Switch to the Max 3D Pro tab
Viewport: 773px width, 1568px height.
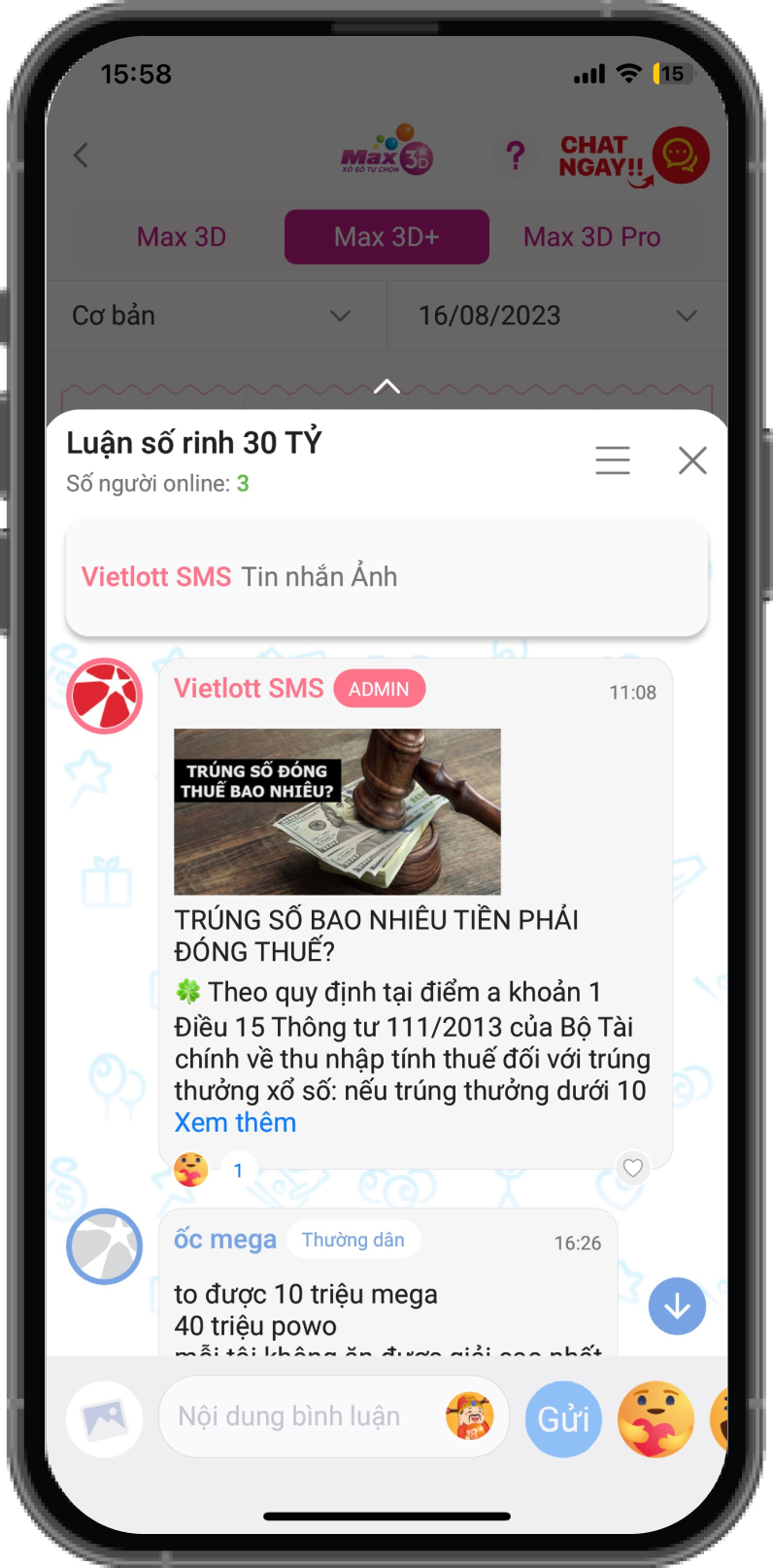pos(591,237)
